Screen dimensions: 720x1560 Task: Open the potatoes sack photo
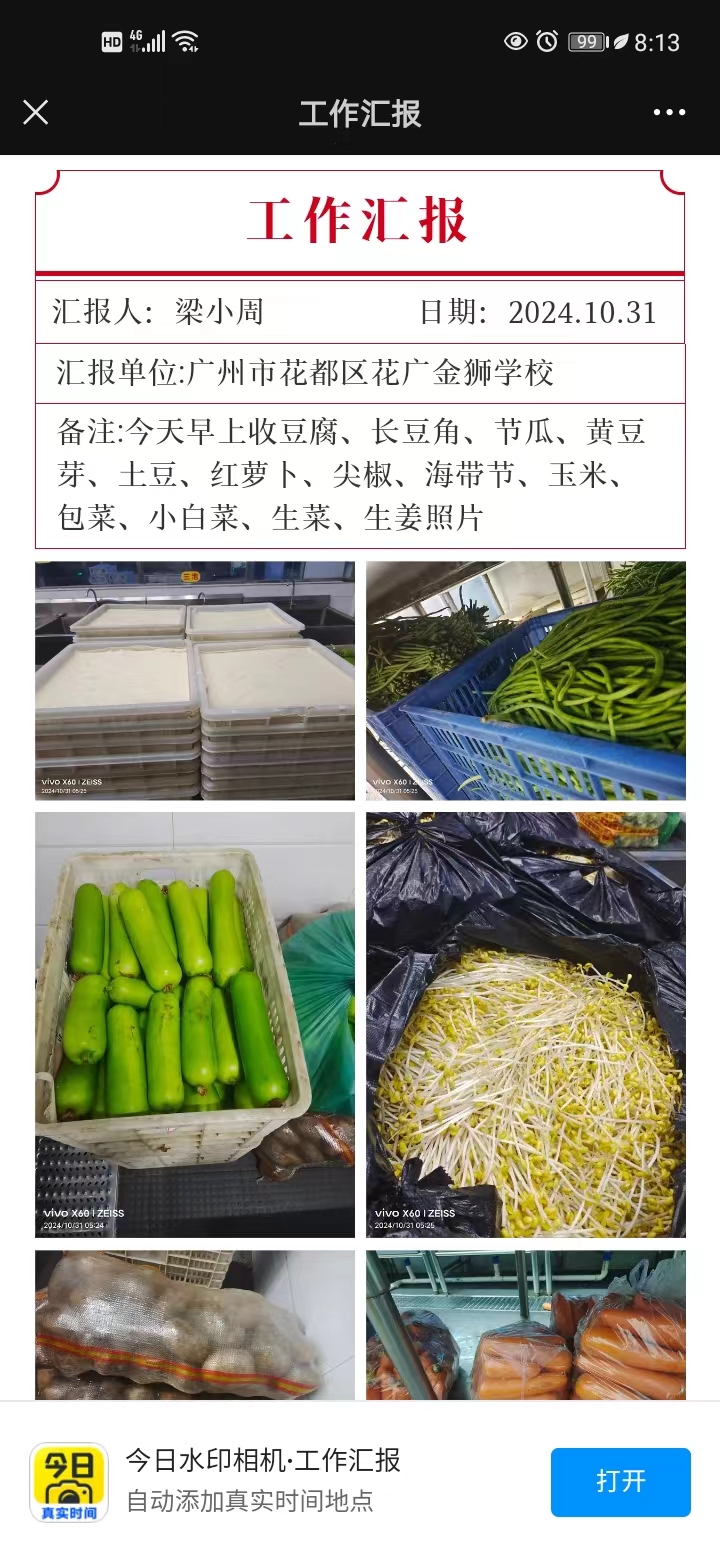click(195, 1325)
